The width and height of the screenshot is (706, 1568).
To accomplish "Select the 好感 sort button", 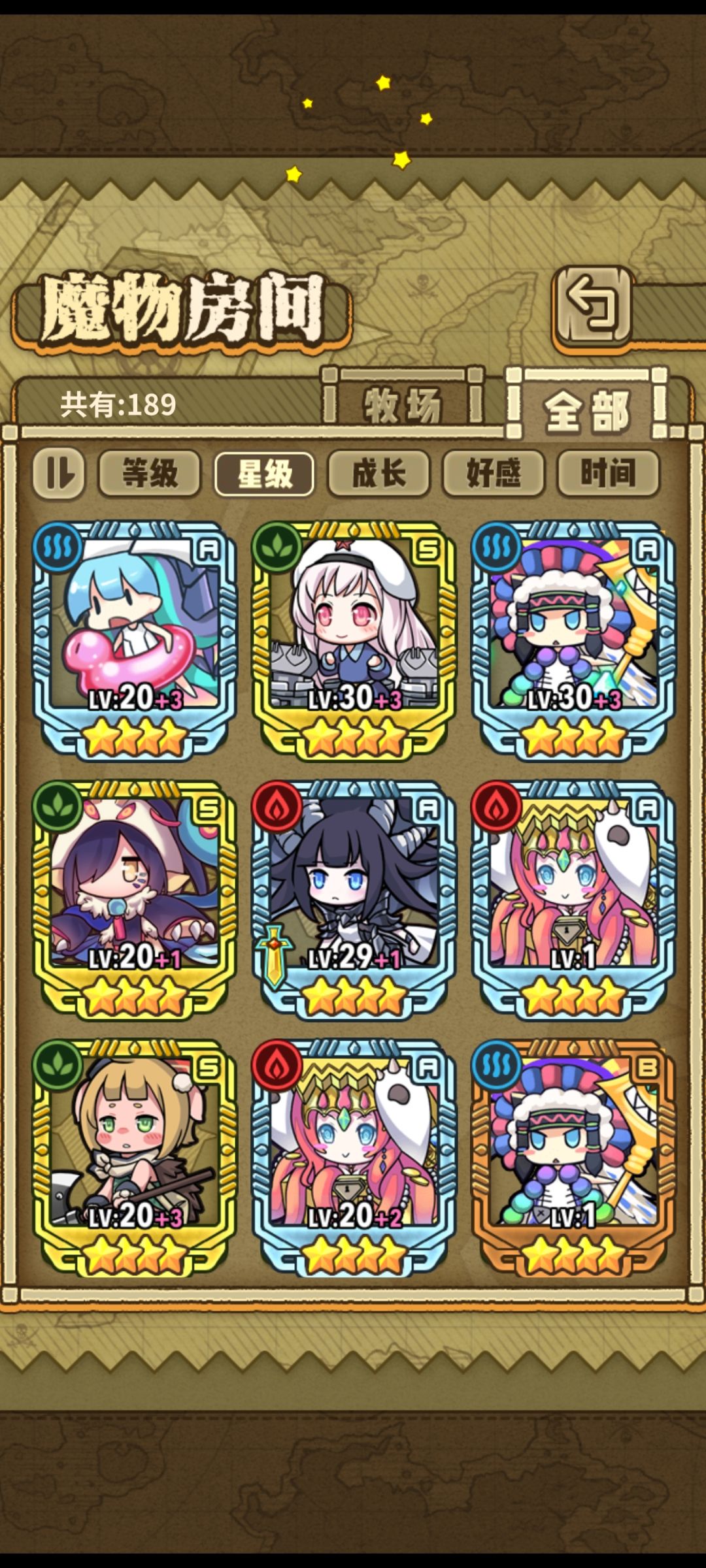I will pos(494,476).
